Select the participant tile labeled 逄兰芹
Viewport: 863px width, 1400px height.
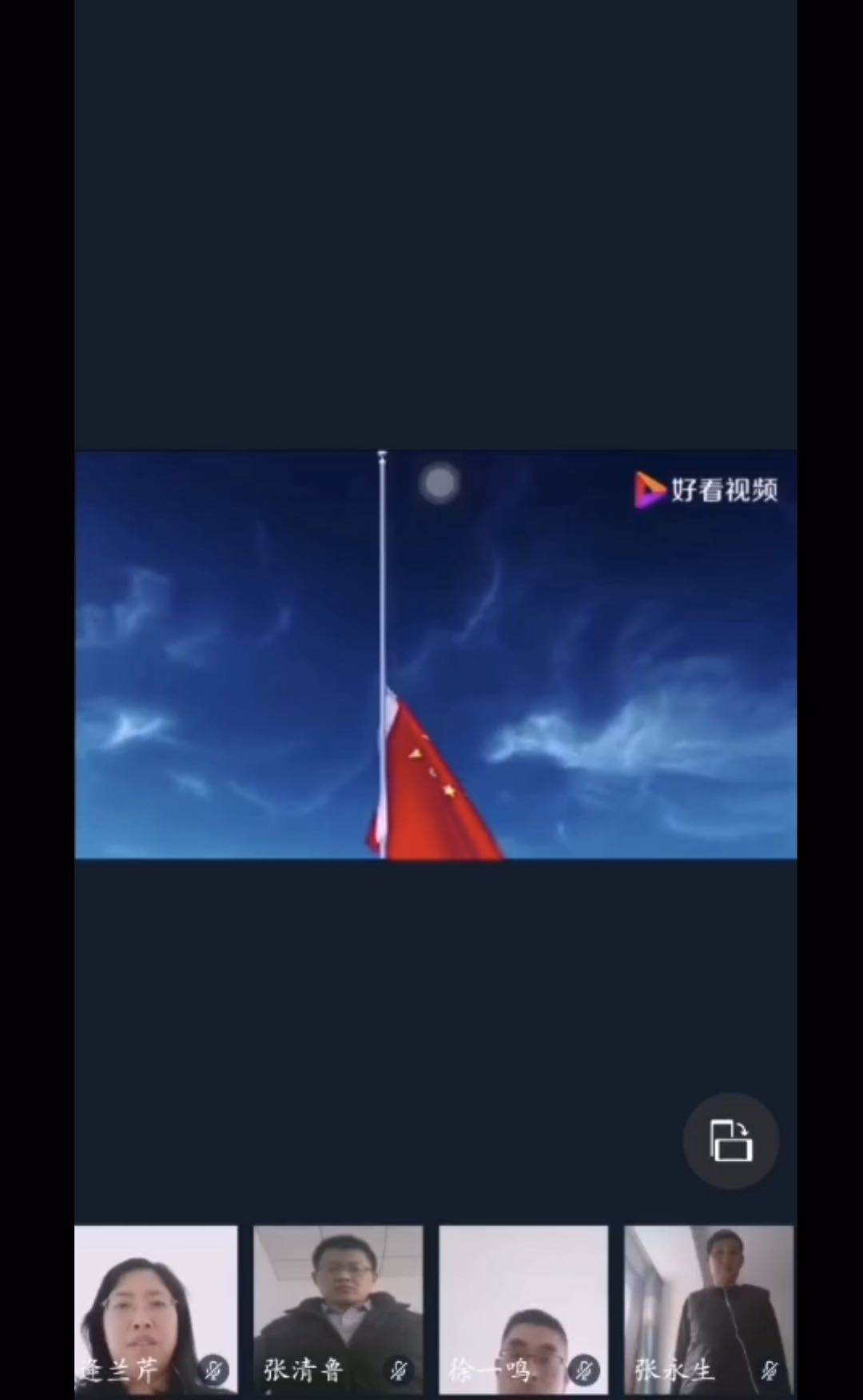(x=157, y=1309)
